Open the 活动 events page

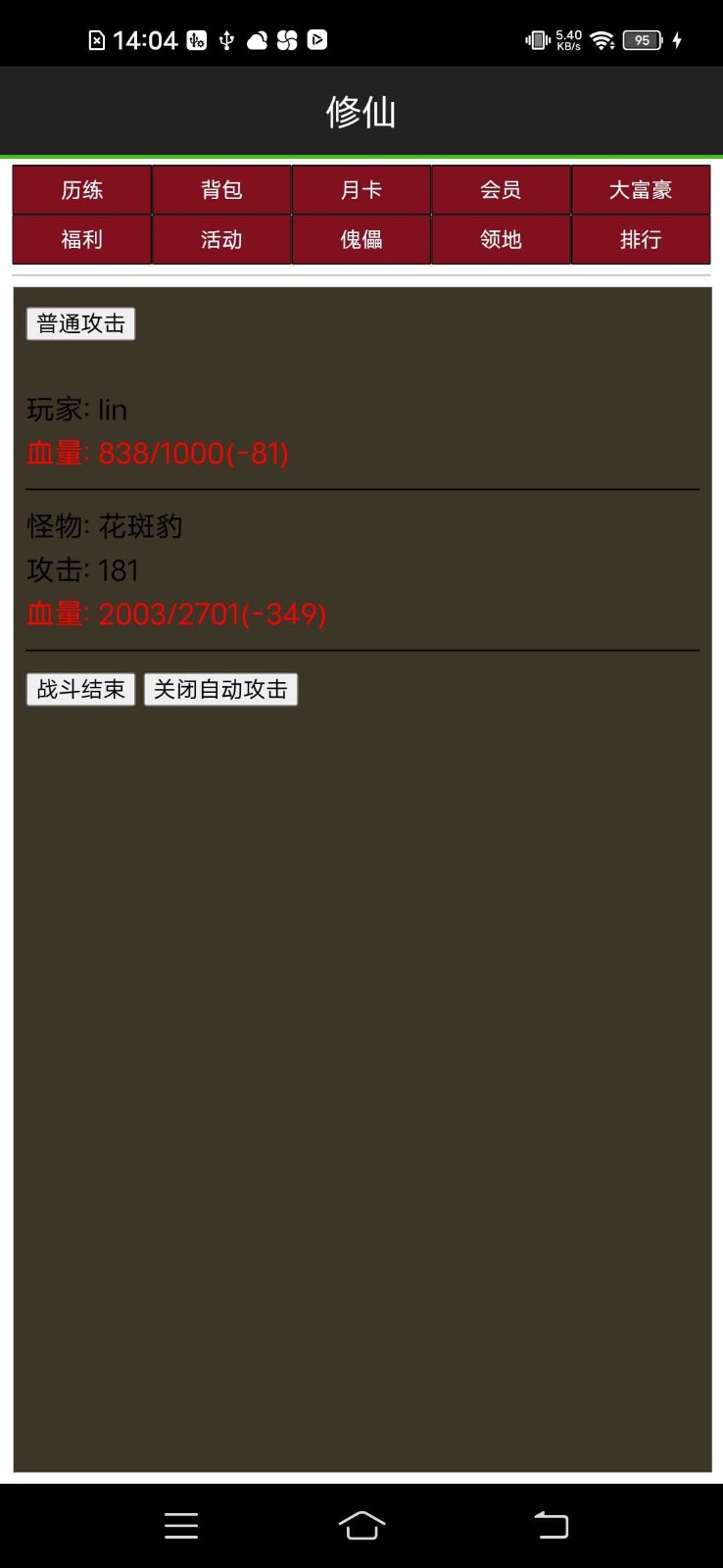(221, 240)
